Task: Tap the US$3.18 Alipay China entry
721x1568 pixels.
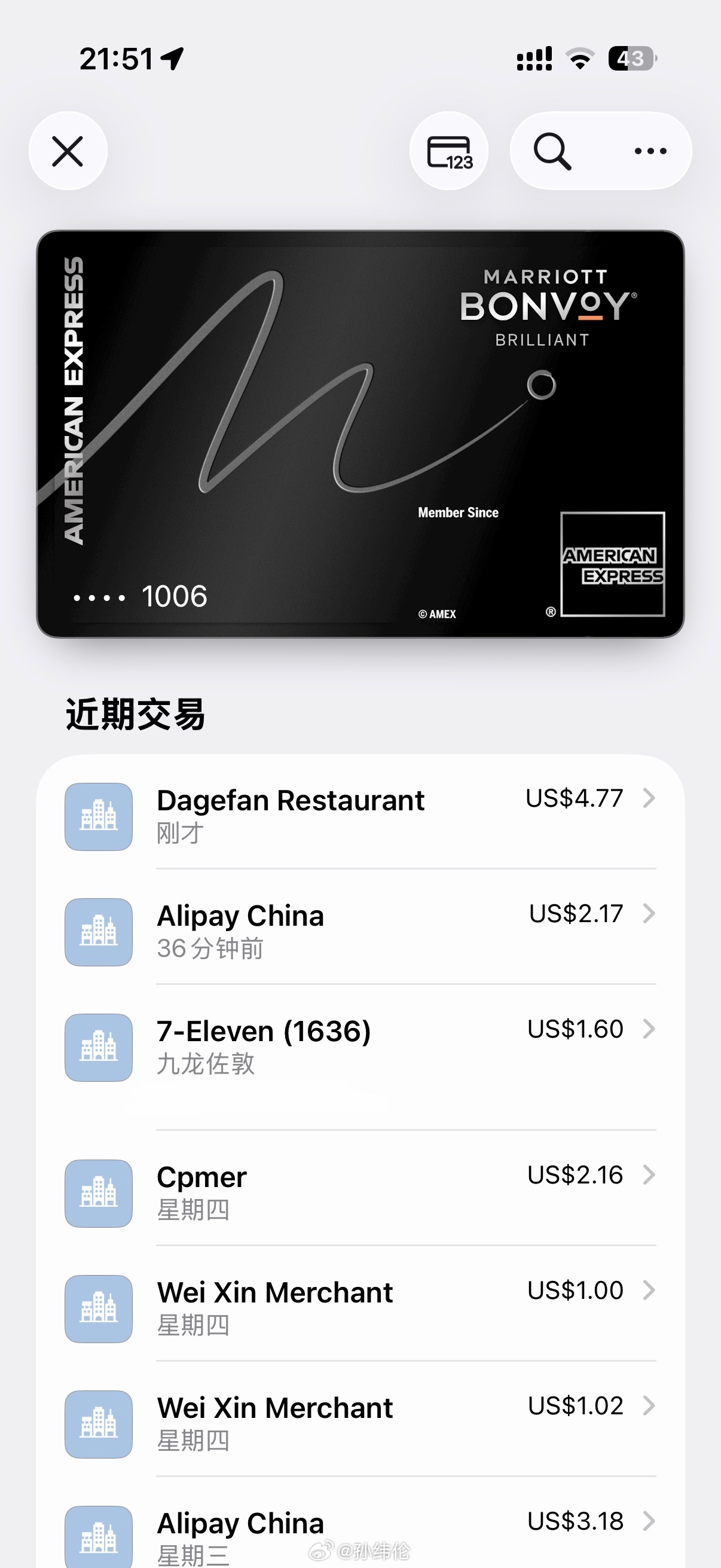Action: point(650,1521)
